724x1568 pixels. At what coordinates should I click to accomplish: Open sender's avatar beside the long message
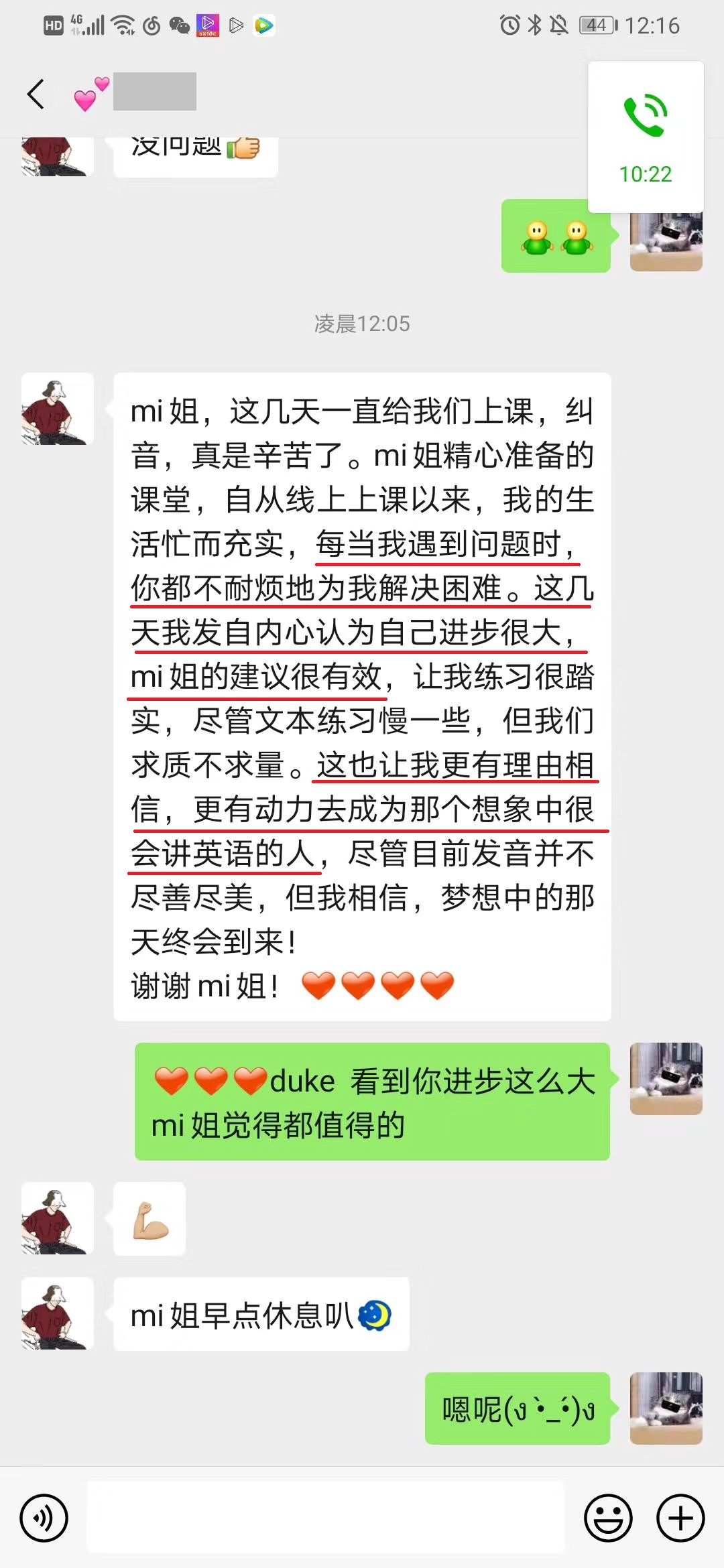click(x=58, y=409)
